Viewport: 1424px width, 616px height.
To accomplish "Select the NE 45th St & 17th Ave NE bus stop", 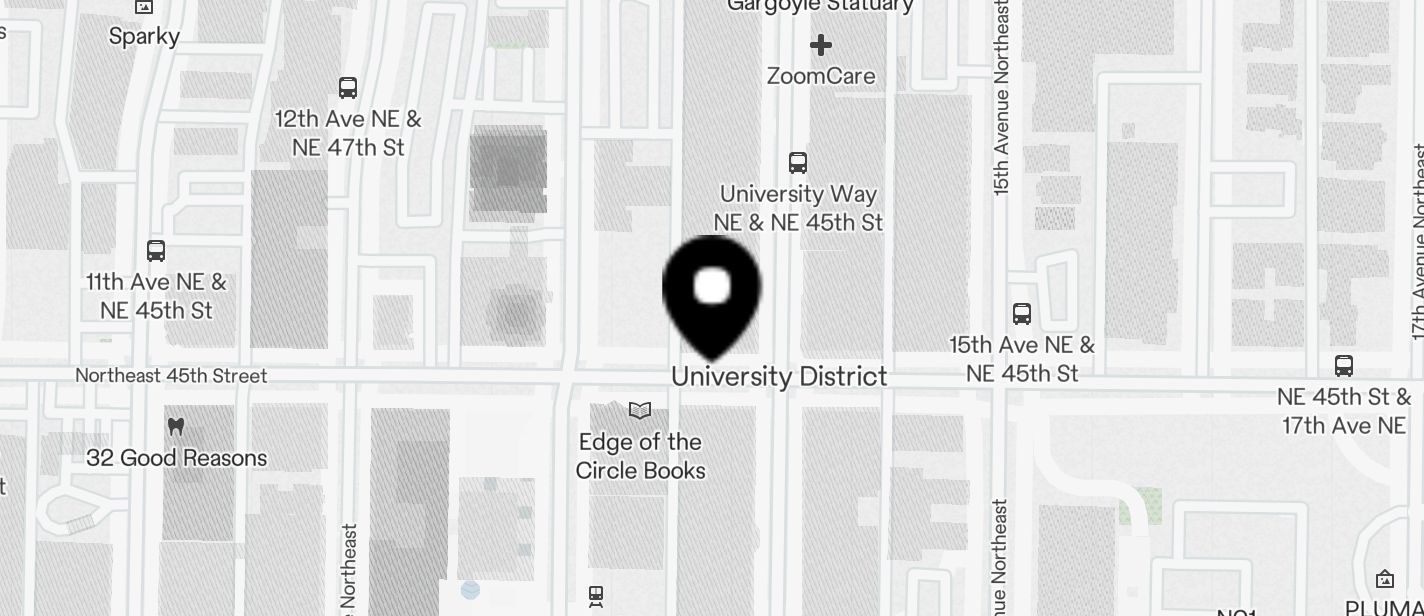I will 1344,366.
